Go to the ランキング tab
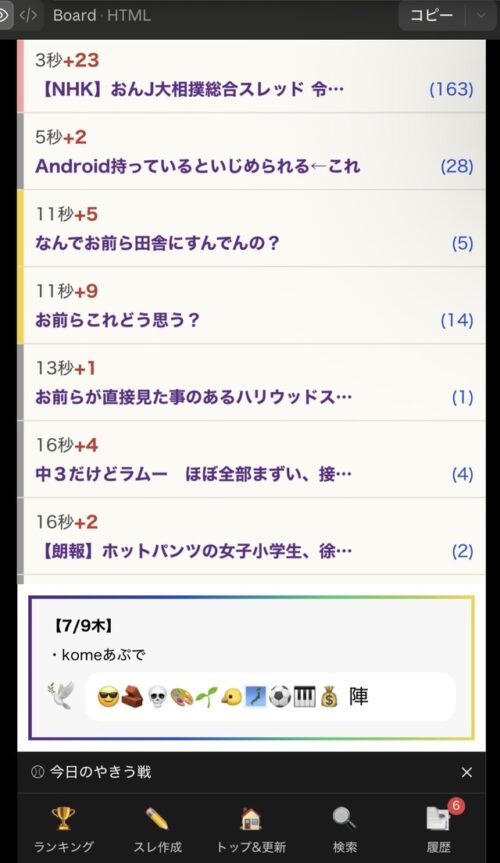 [64, 829]
